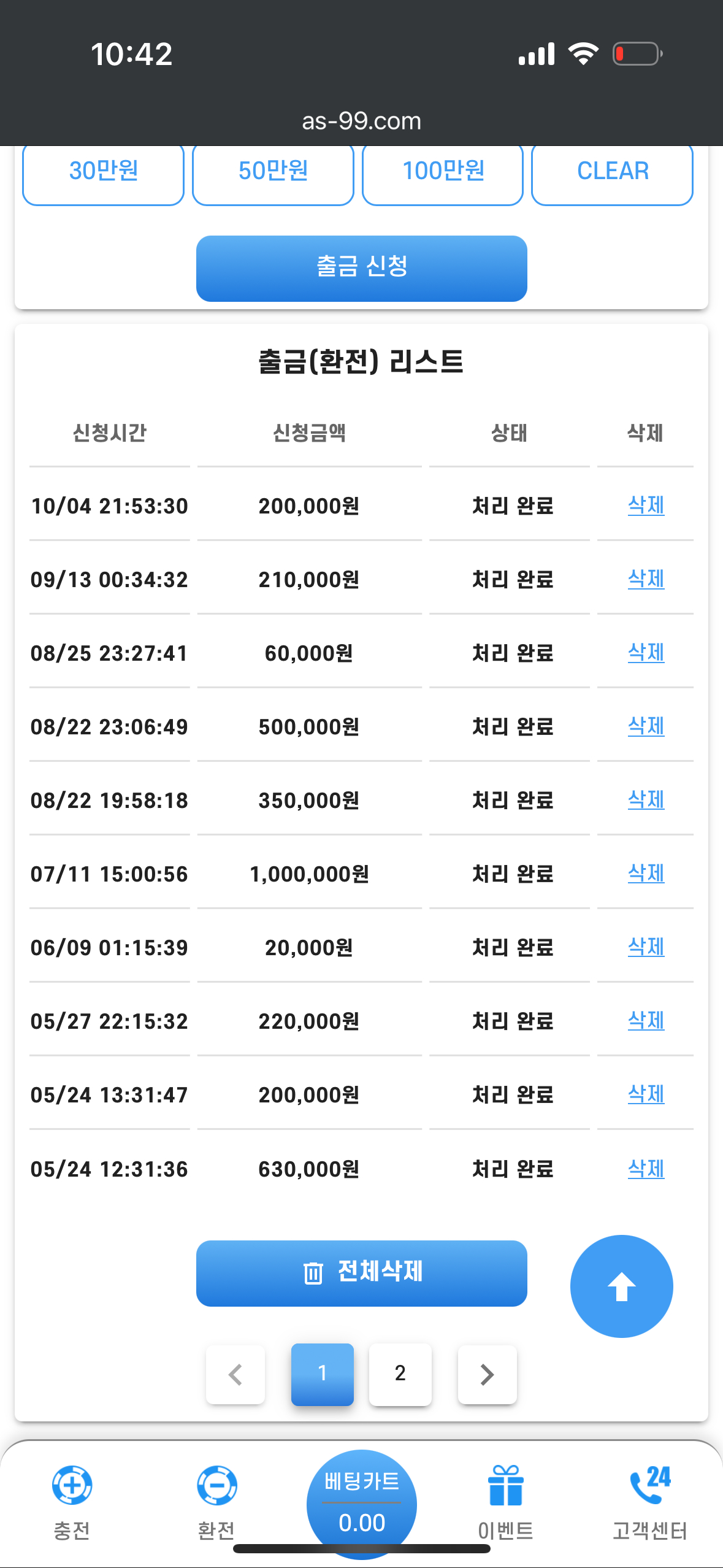Screen dimensions: 723x1568
Task: Go to the previous page arrow
Action: coord(235,1374)
